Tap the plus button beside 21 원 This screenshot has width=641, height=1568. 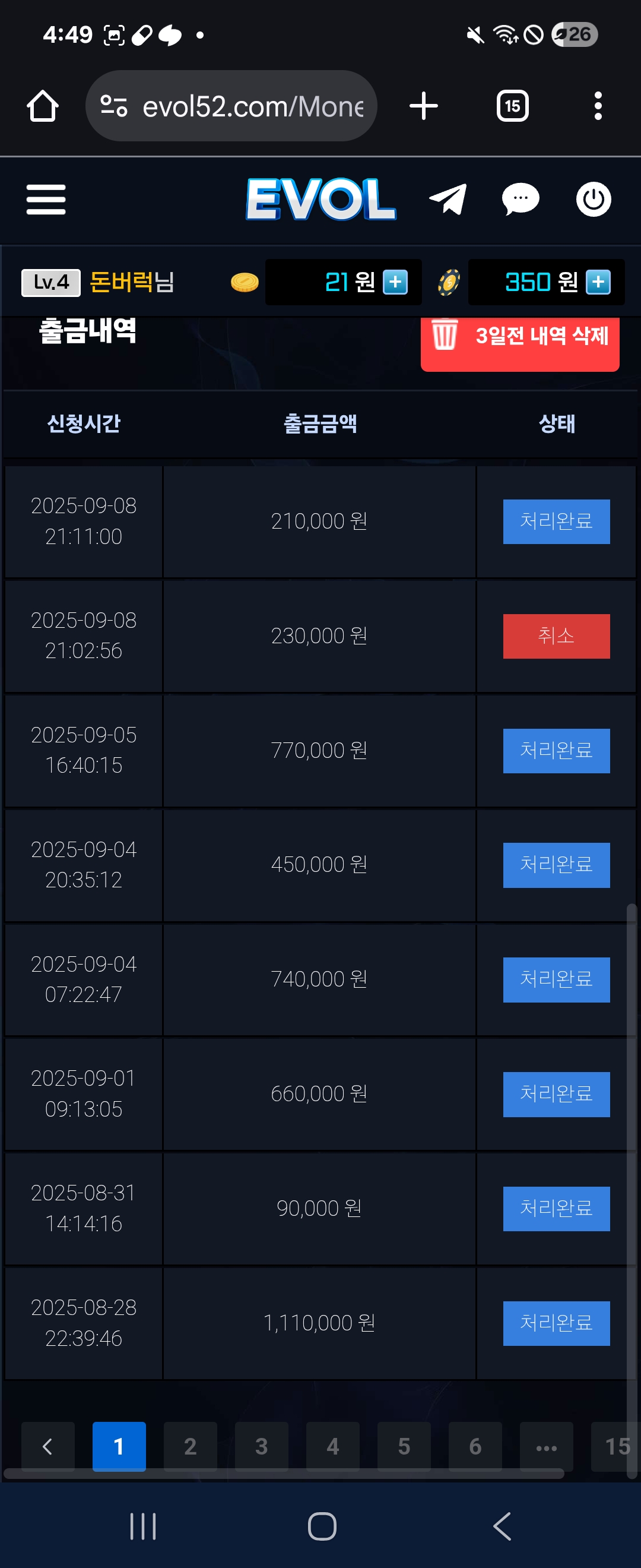395,282
